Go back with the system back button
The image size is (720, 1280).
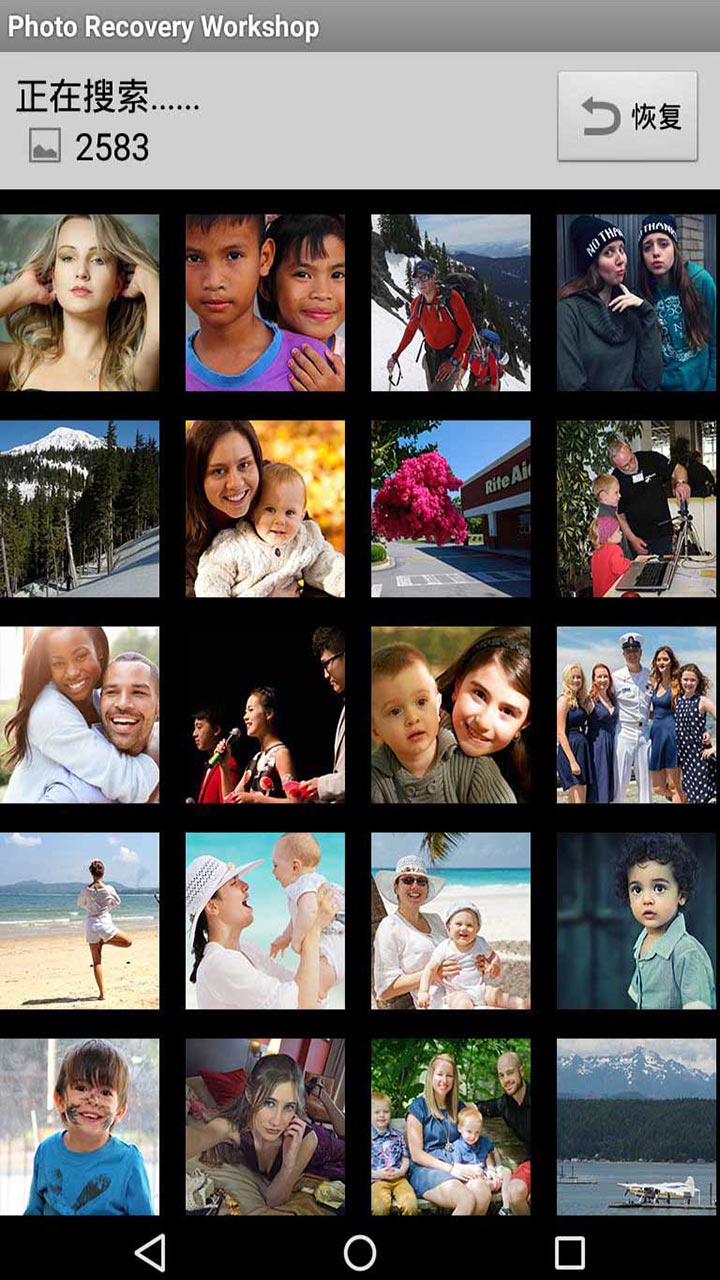[x=150, y=1251]
